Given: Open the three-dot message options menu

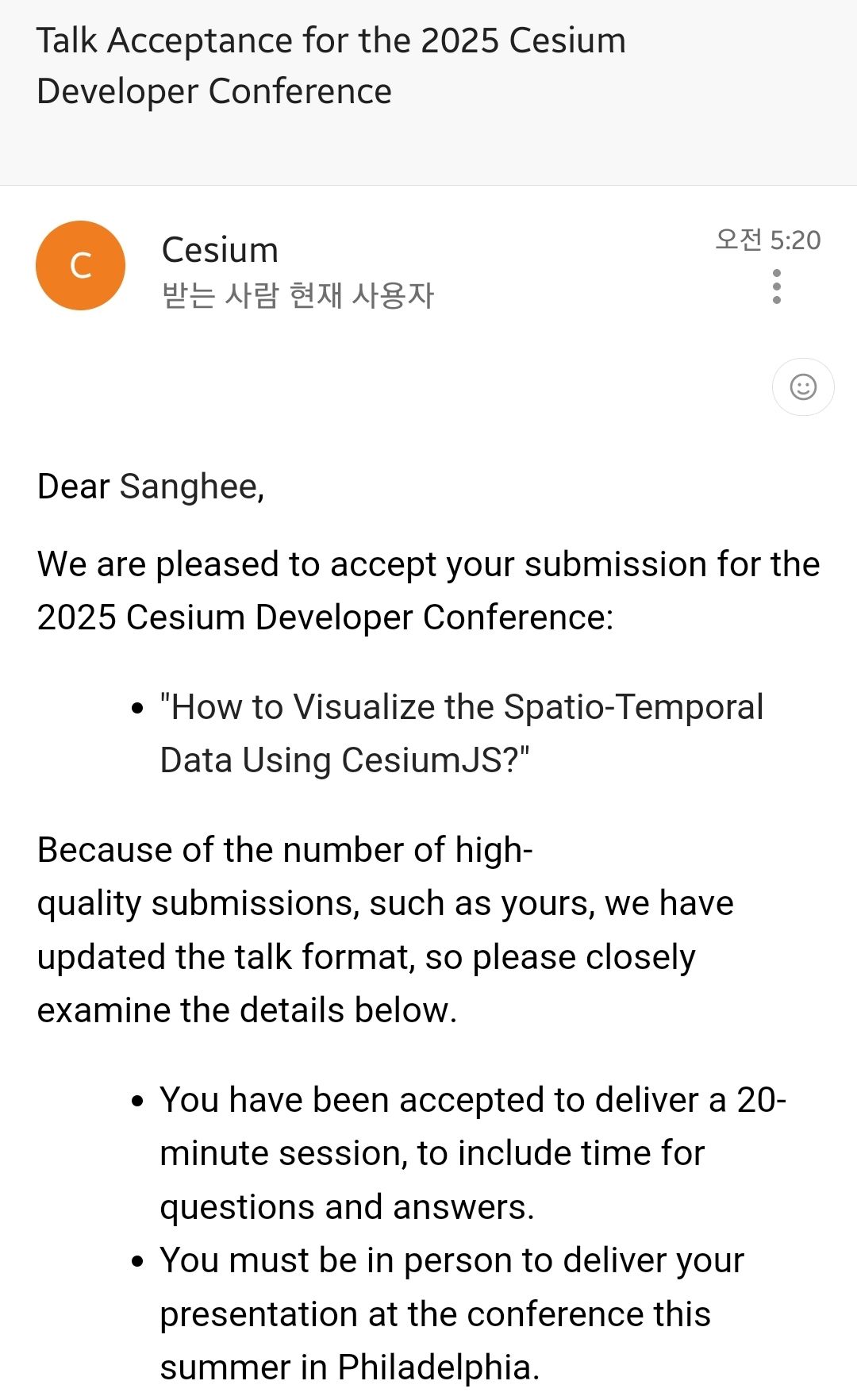Looking at the screenshot, I should 777,287.
